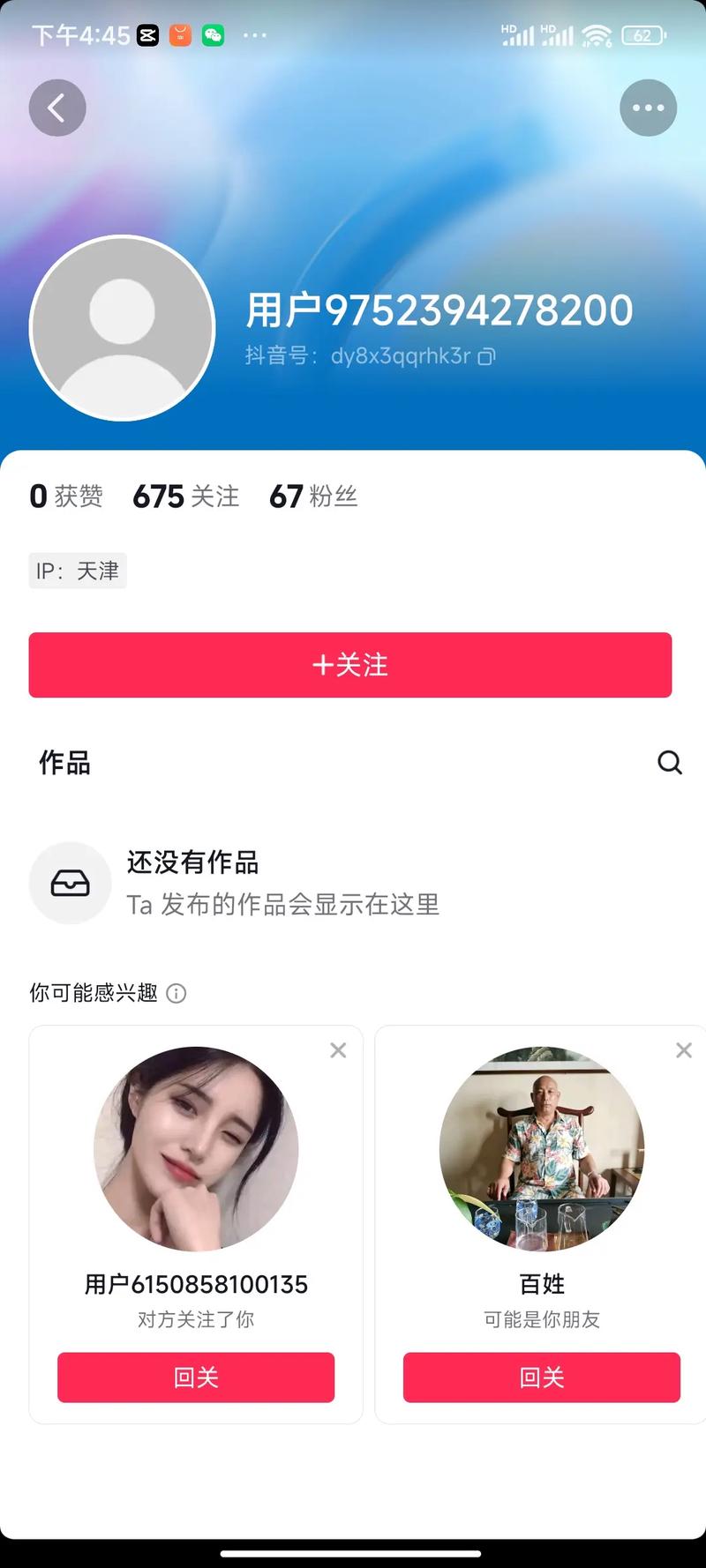
Task: Tap the 作品 tab label
Action: pos(64,763)
